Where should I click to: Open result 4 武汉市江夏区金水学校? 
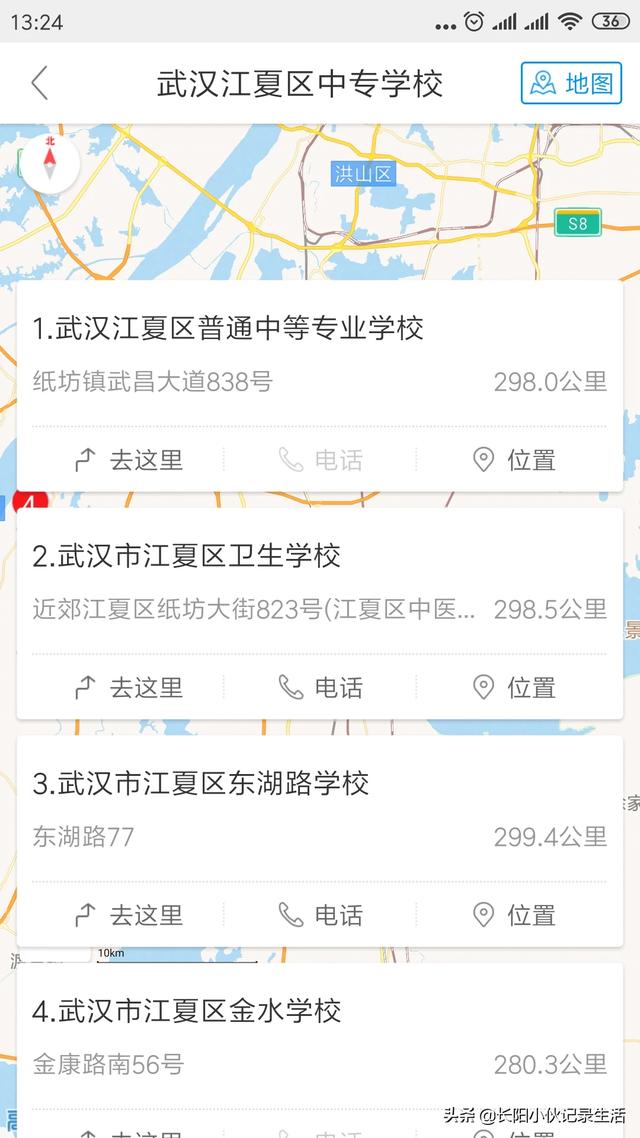point(186,1011)
